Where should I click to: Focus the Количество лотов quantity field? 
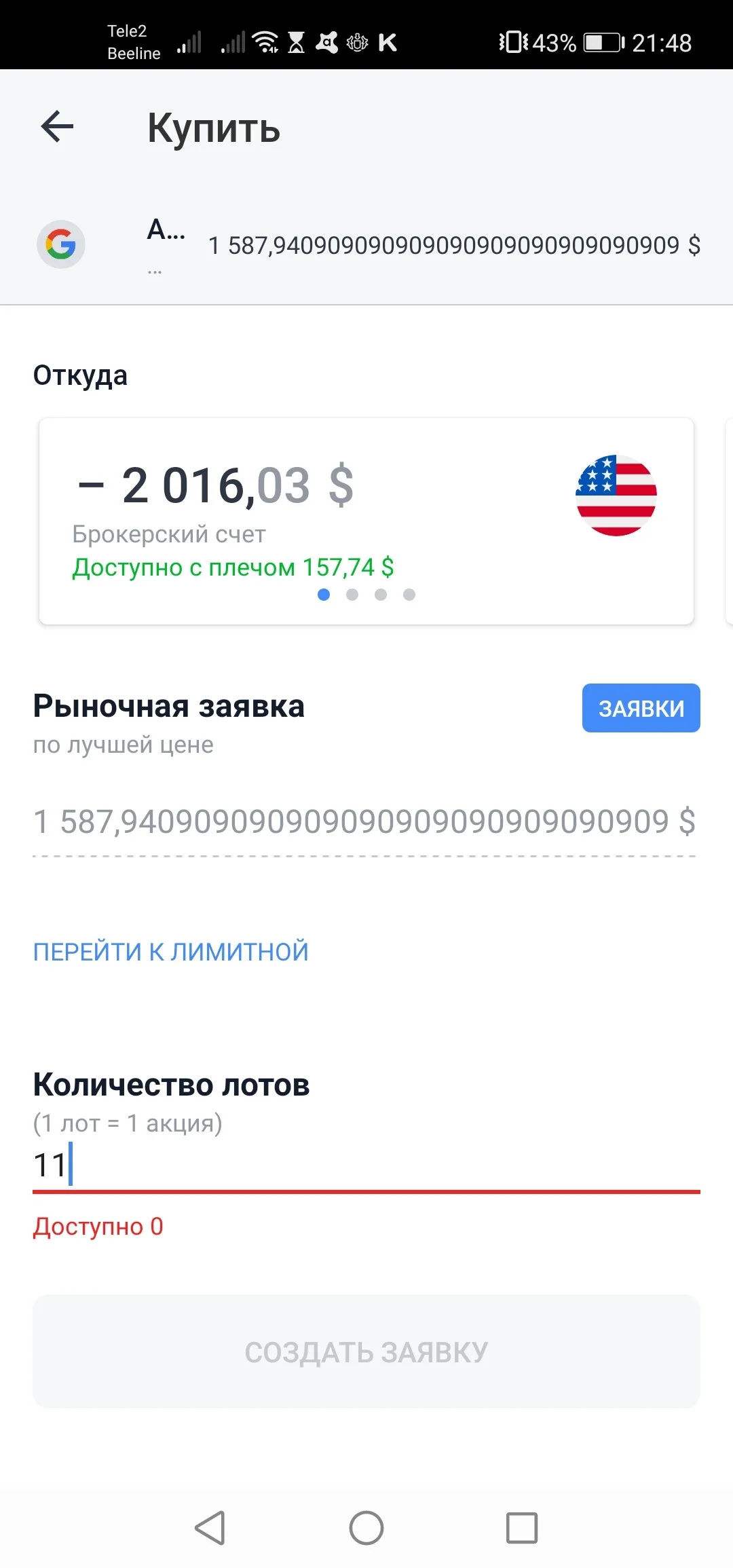point(366,1165)
